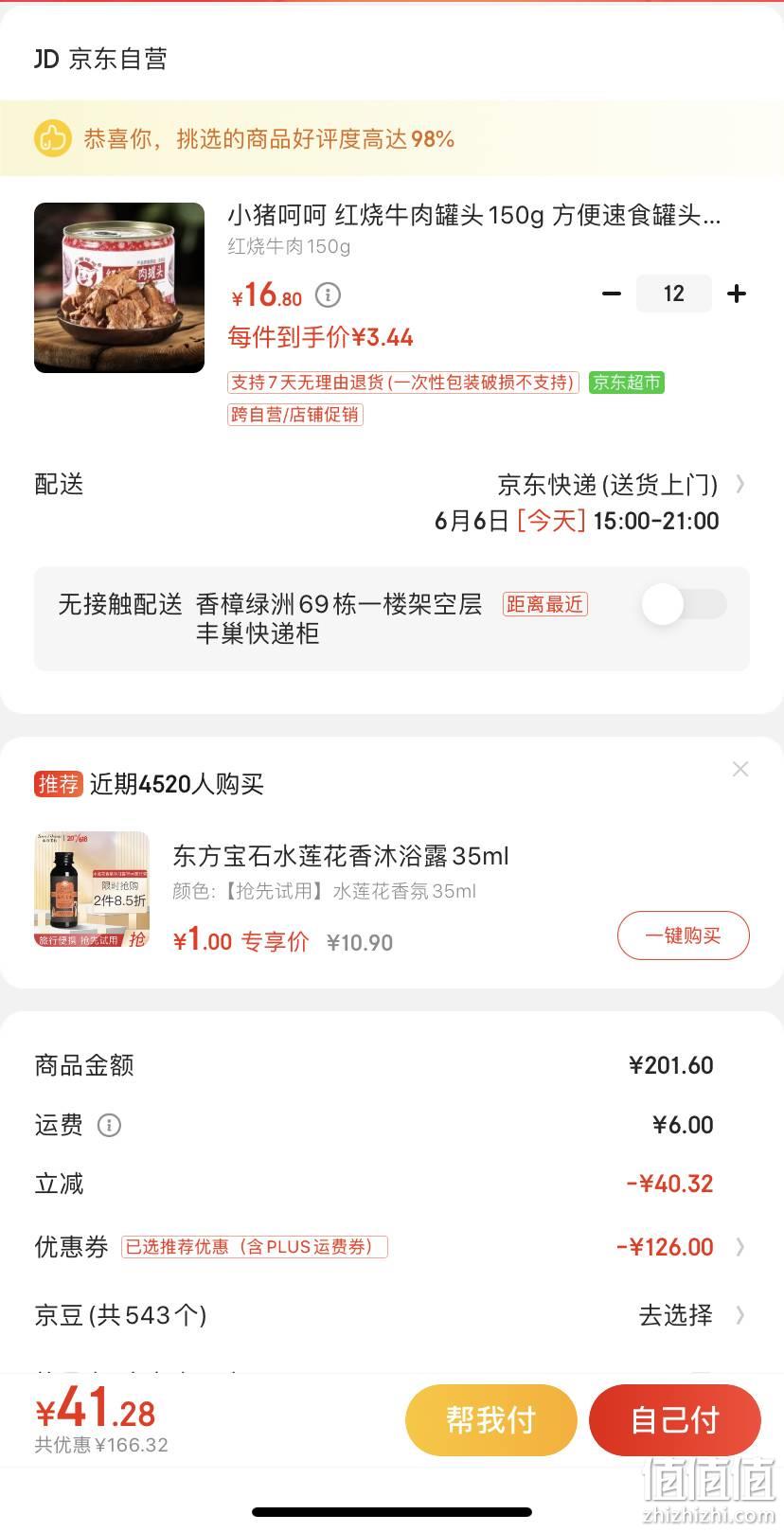Screen dimensions: 784x1532
Task: Open the price info icon beside ¥16.80
Action: pyautogui.click(x=328, y=294)
